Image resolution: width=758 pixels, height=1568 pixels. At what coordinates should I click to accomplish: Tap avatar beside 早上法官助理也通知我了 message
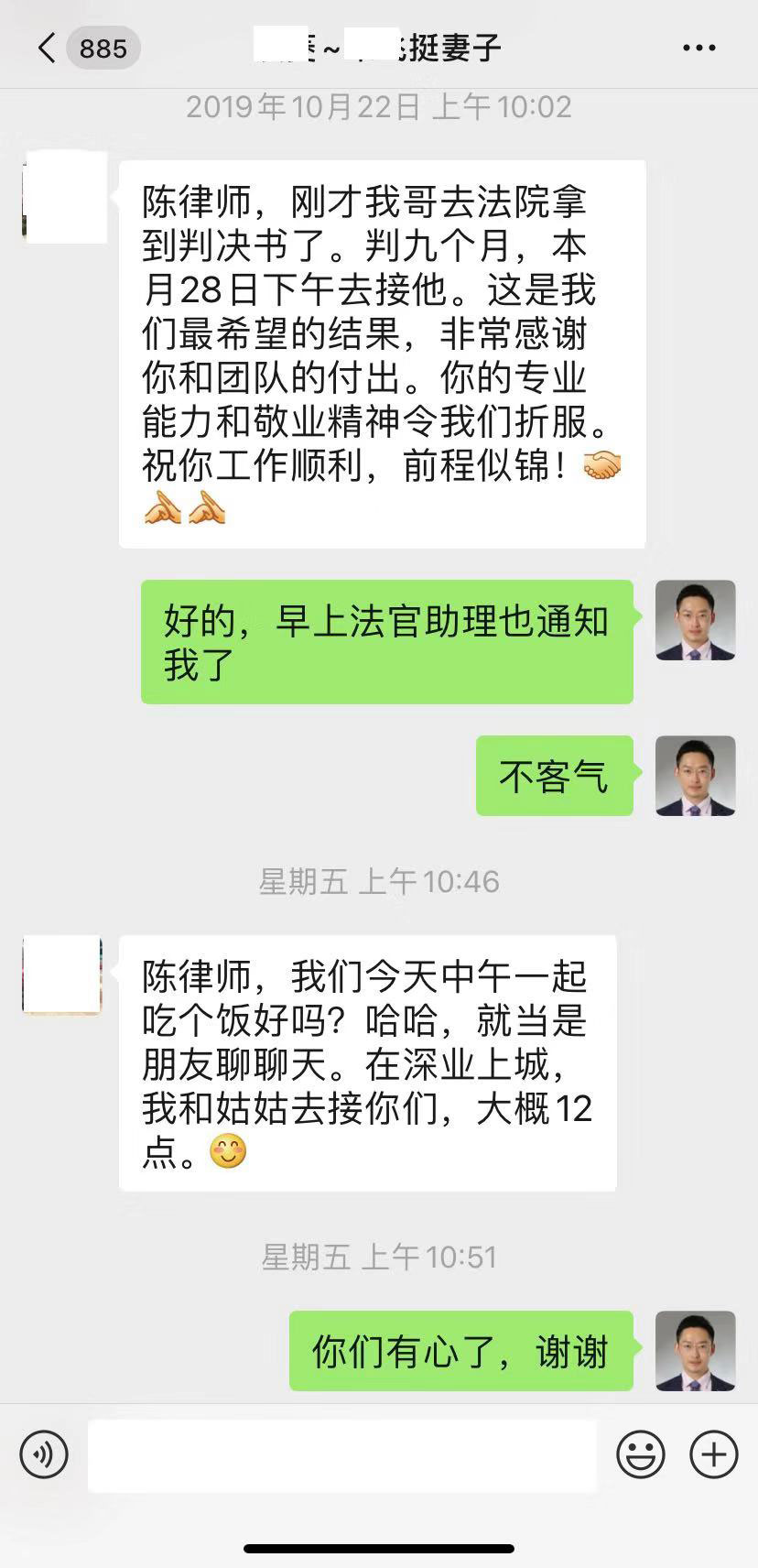coord(695,620)
